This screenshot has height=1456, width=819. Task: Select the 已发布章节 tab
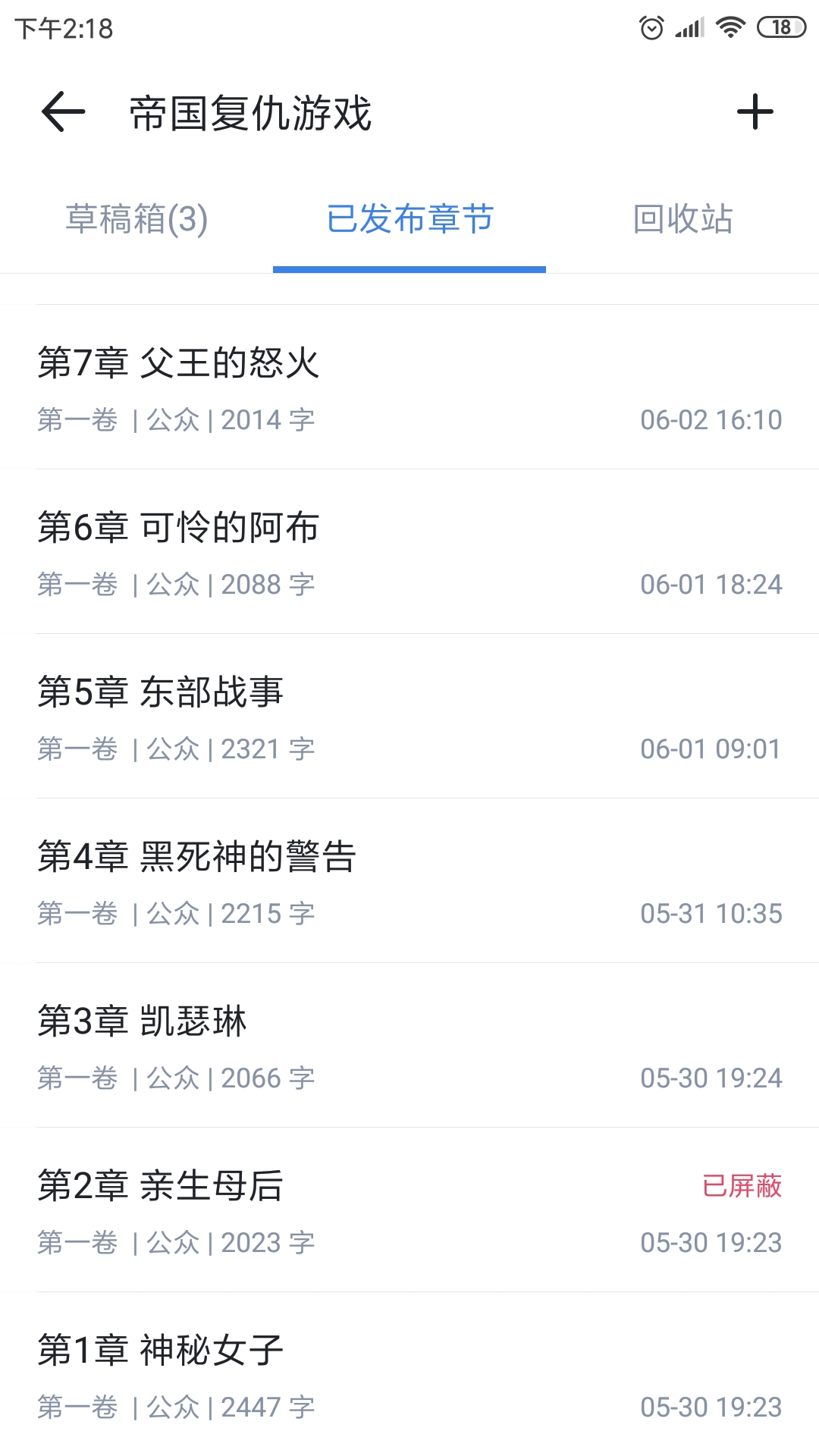tap(409, 219)
